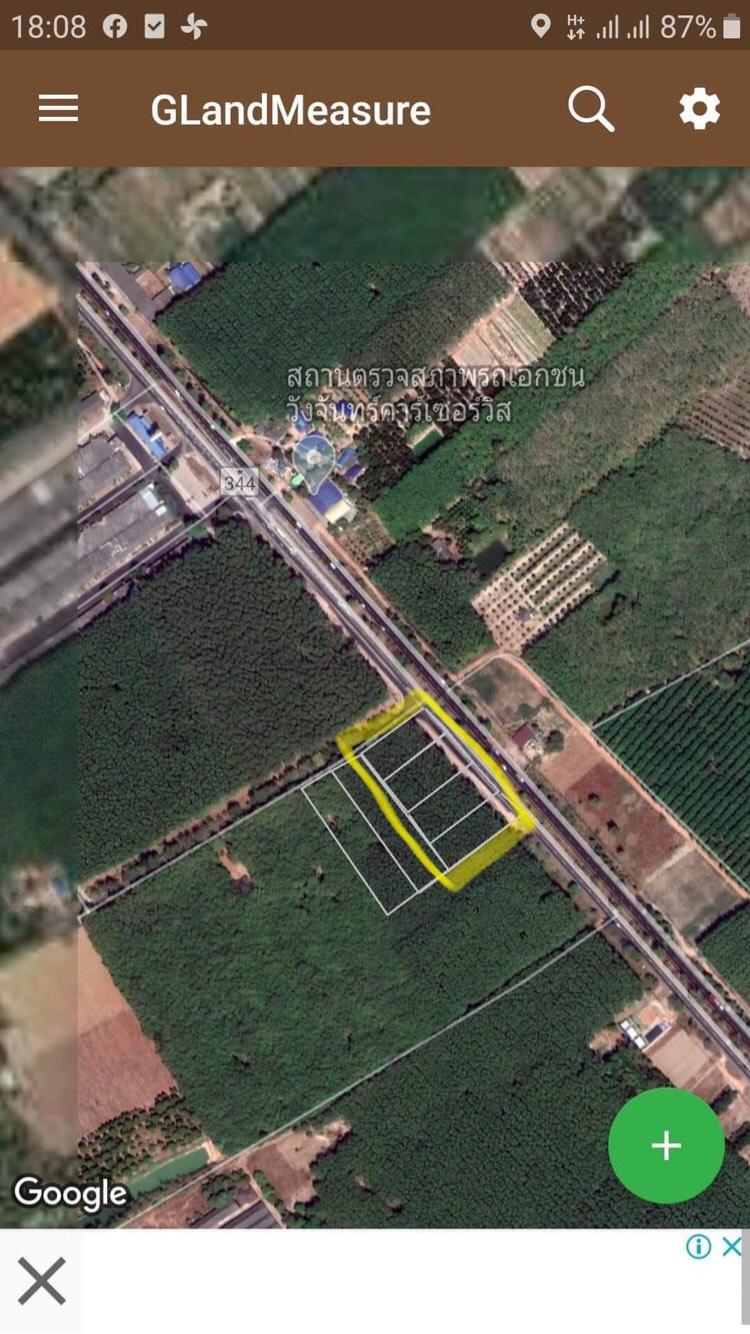Dismiss the bottom ad banner
This screenshot has width=750, height=1334.
[x=41, y=1281]
